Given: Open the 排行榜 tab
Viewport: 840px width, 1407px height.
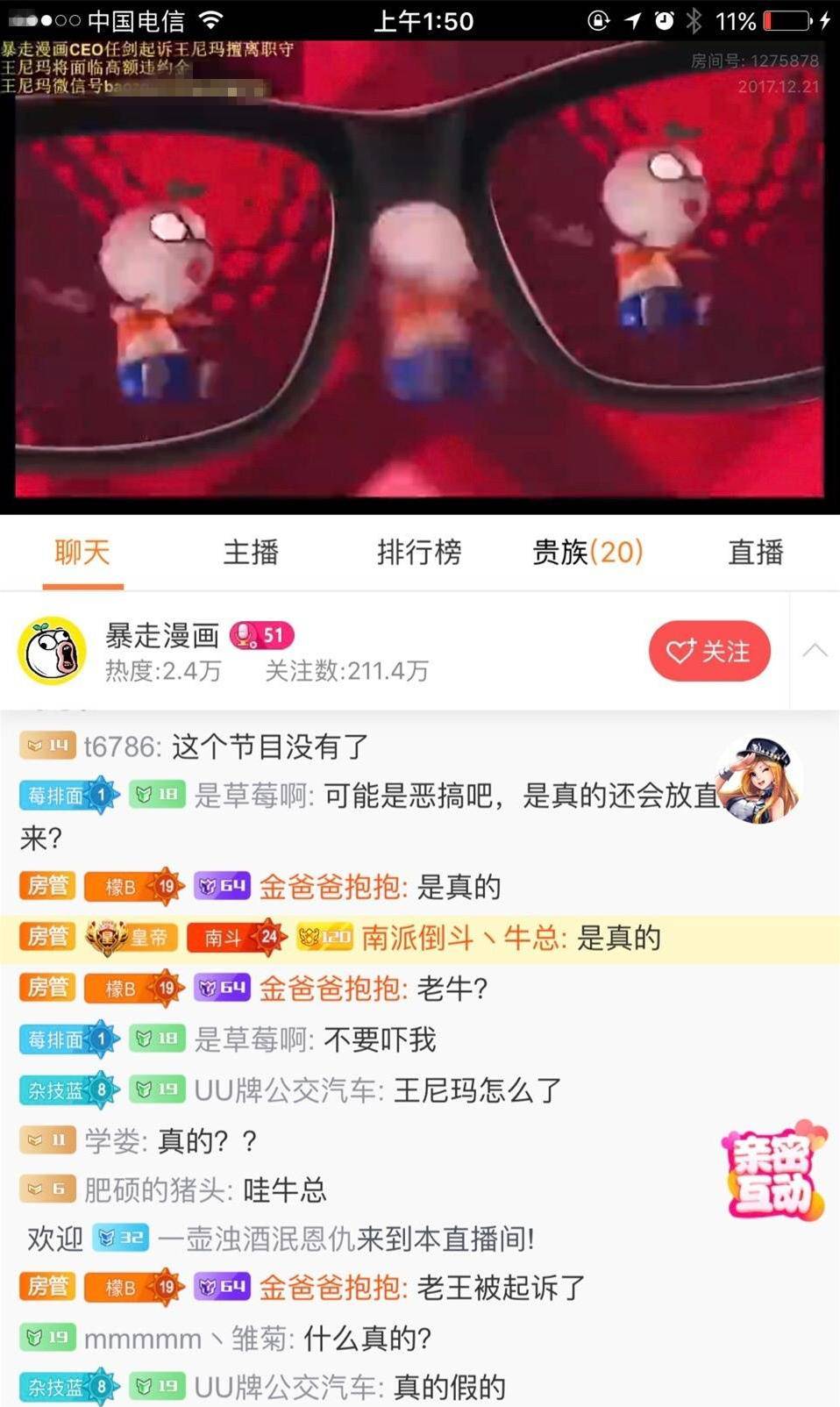Looking at the screenshot, I should point(417,553).
